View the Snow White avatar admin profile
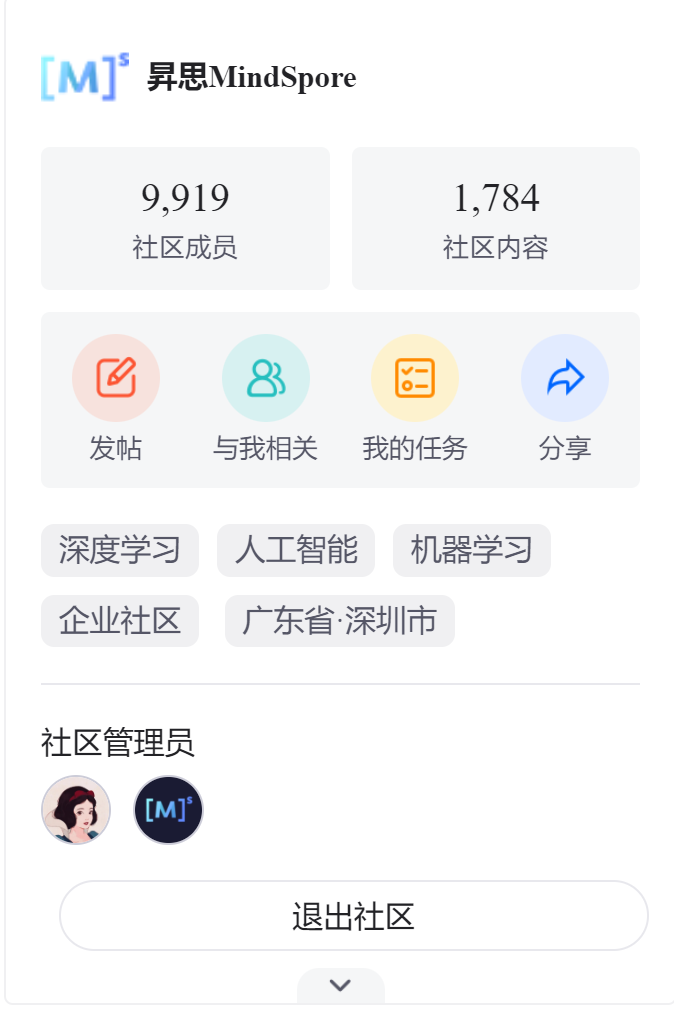Viewport: 674px width, 1024px height. pyautogui.click(x=76, y=810)
